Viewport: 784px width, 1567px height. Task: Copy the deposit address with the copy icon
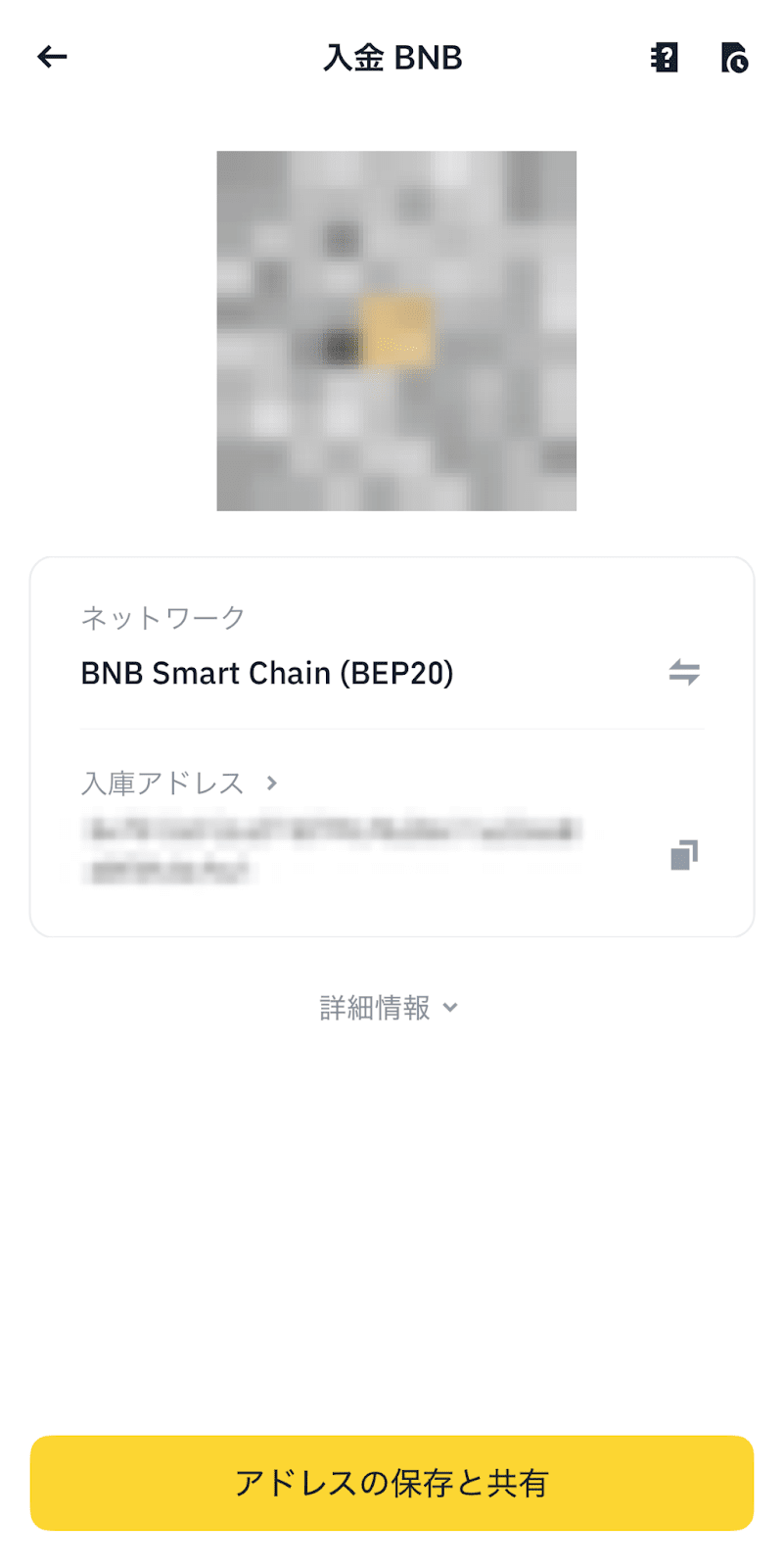(x=682, y=854)
